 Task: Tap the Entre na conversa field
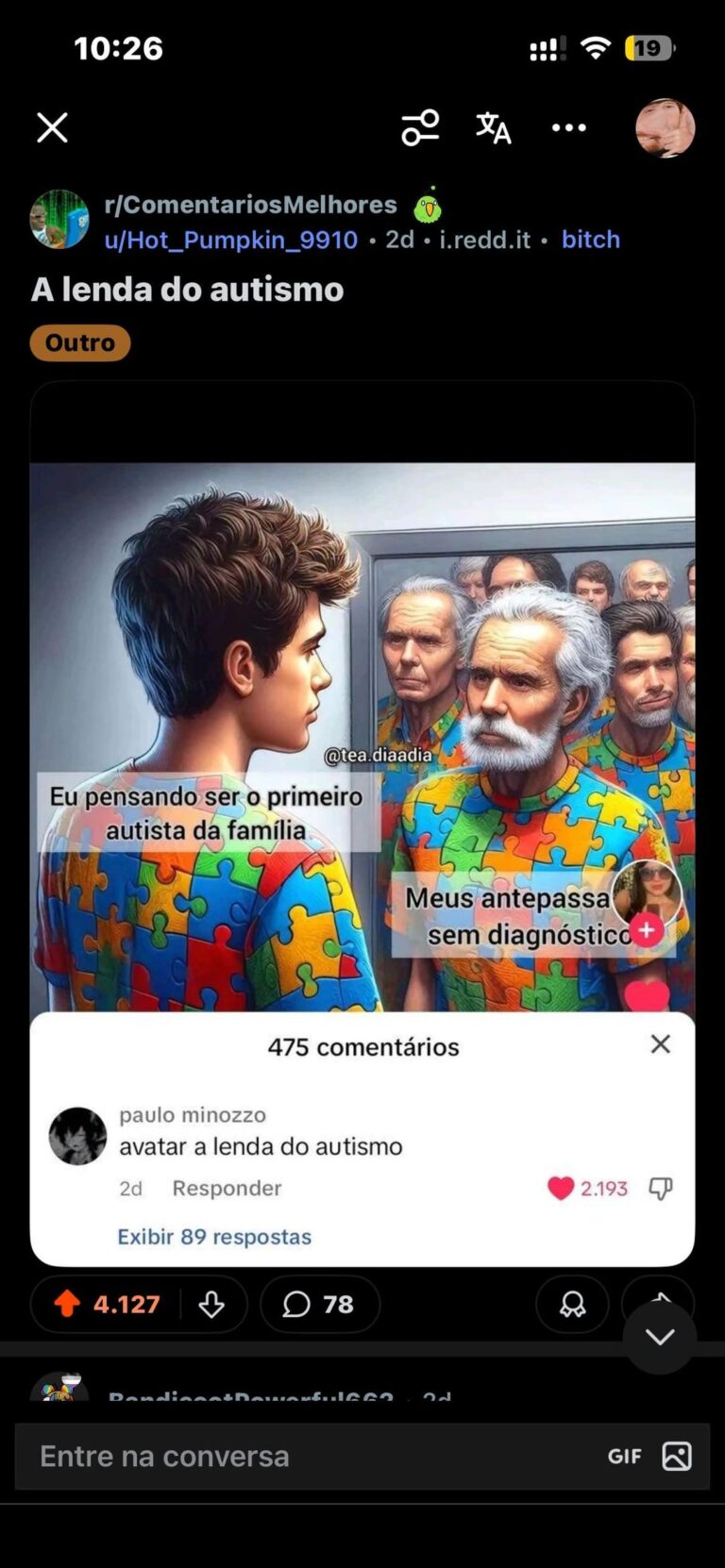coord(302,1456)
